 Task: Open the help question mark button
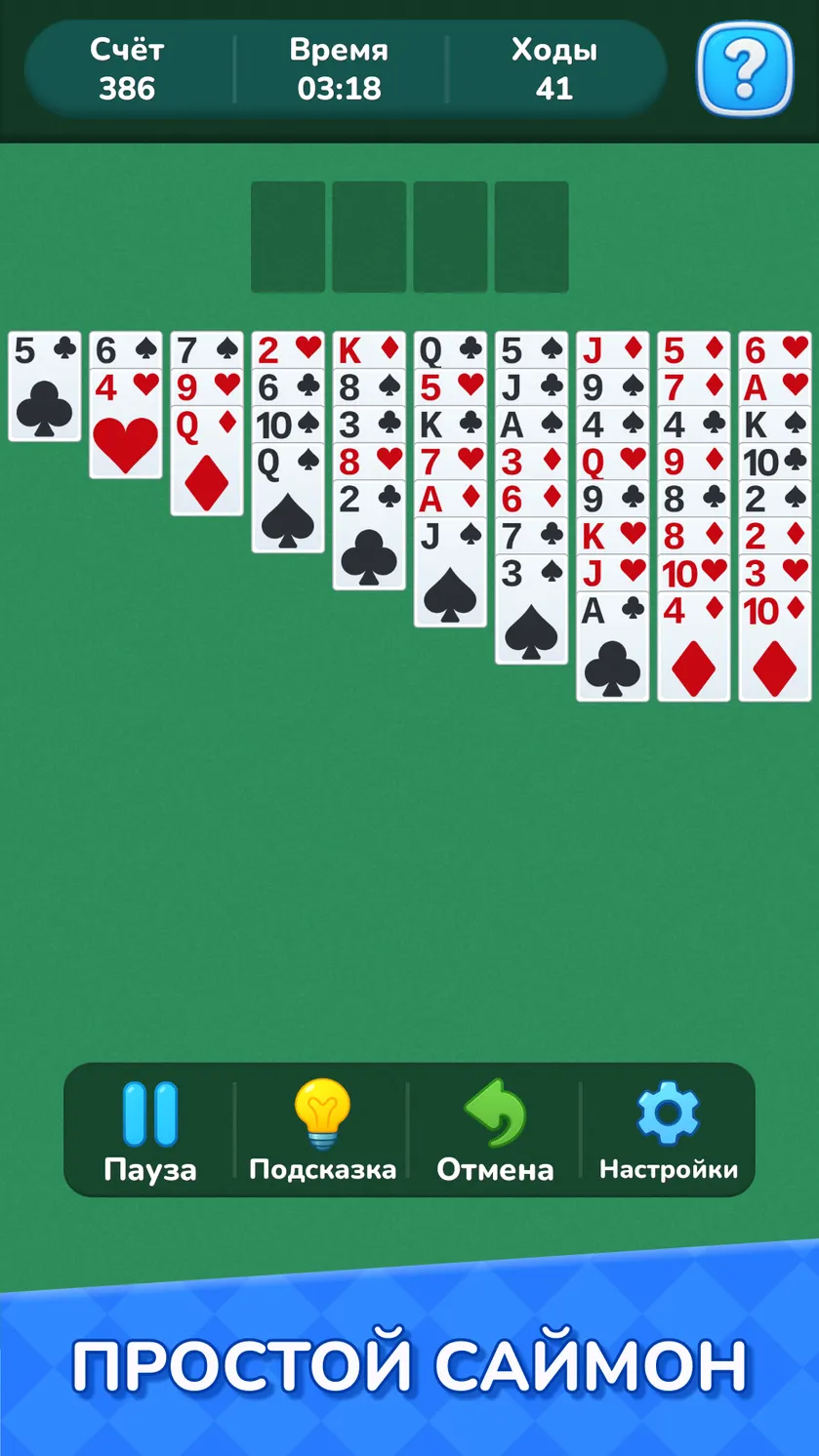745,69
